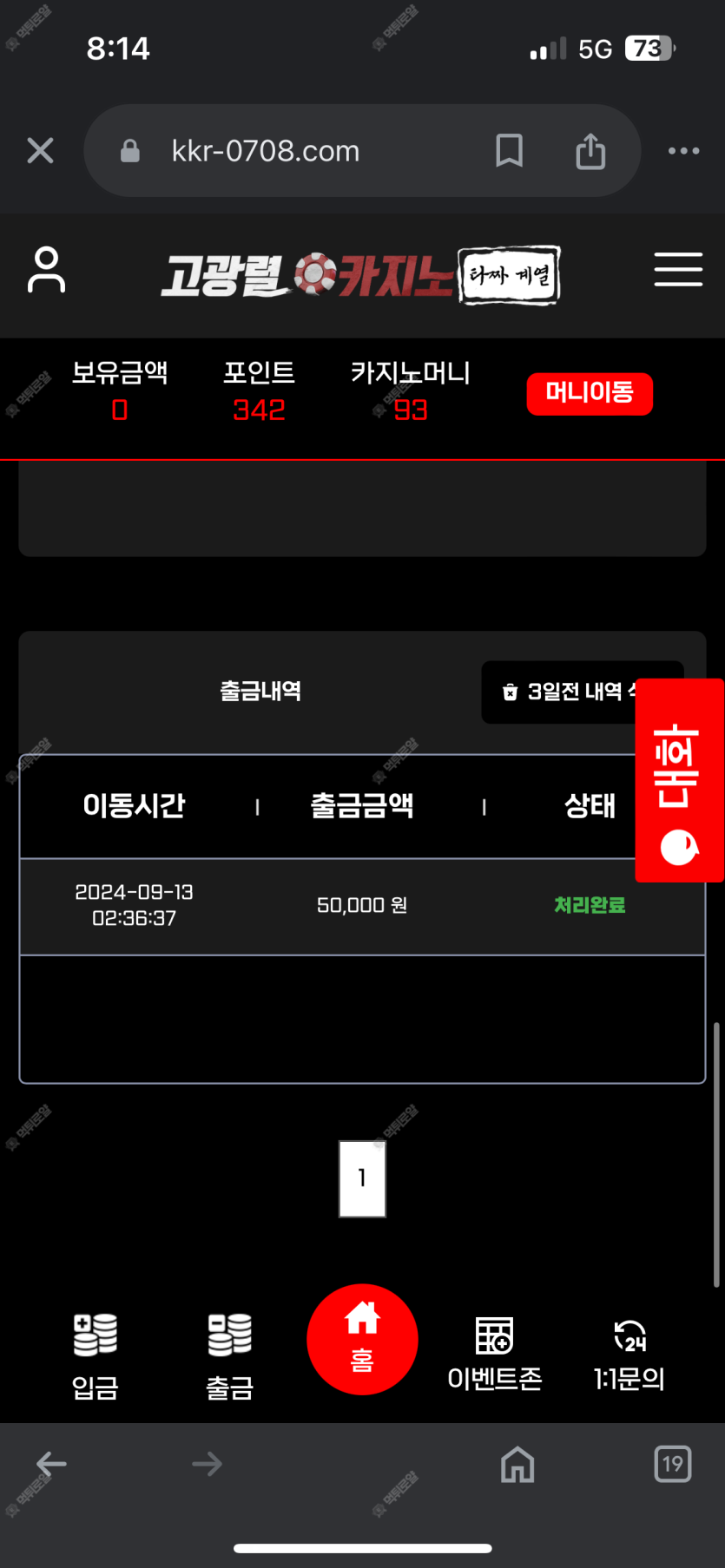Share this page via share icon
Screen dimensions: 725x1568
(x=590, y=151)
